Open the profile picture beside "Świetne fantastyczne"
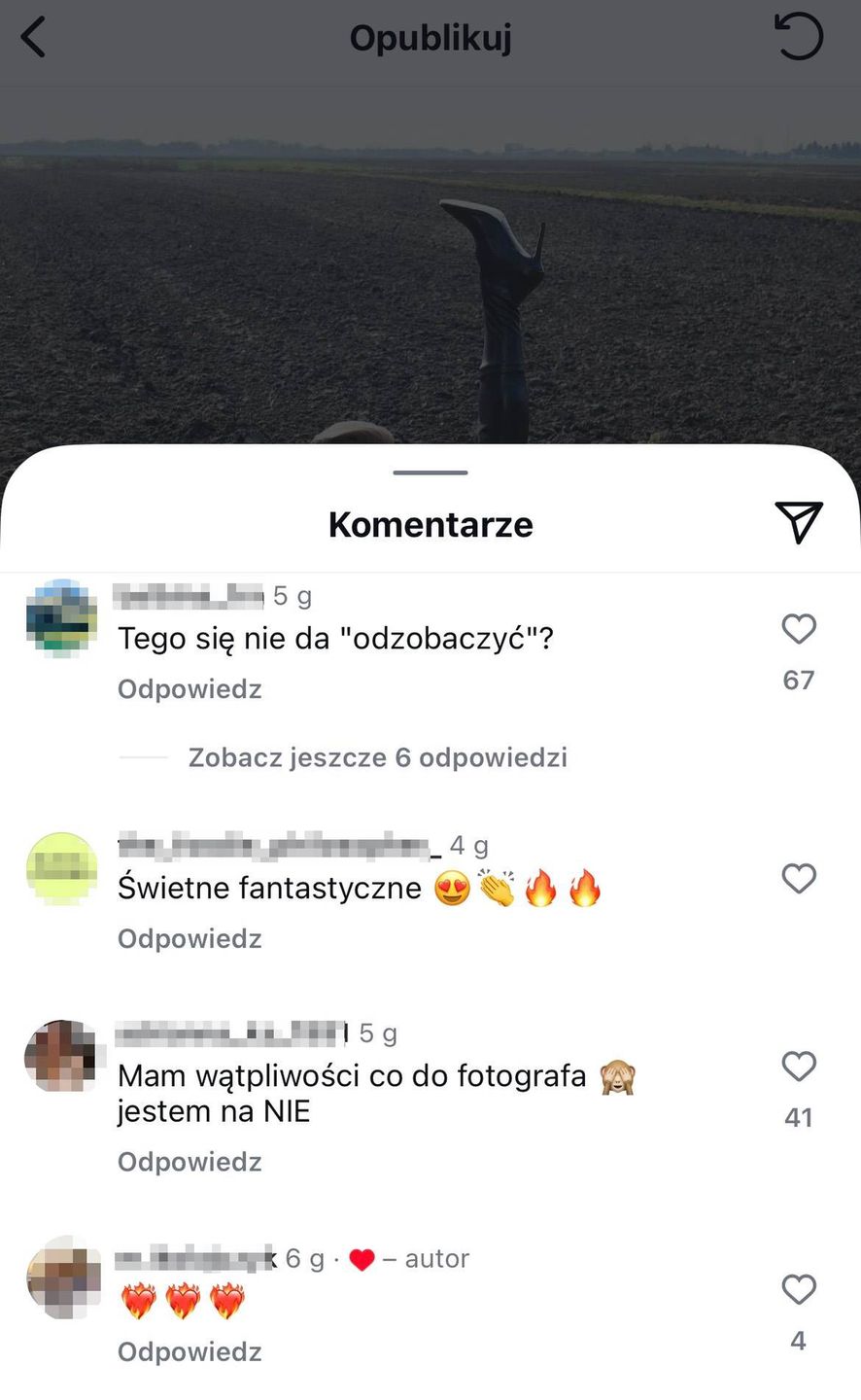Image resolution: width=861 pixels, height=1400 pixels. [x=61, y=868]
